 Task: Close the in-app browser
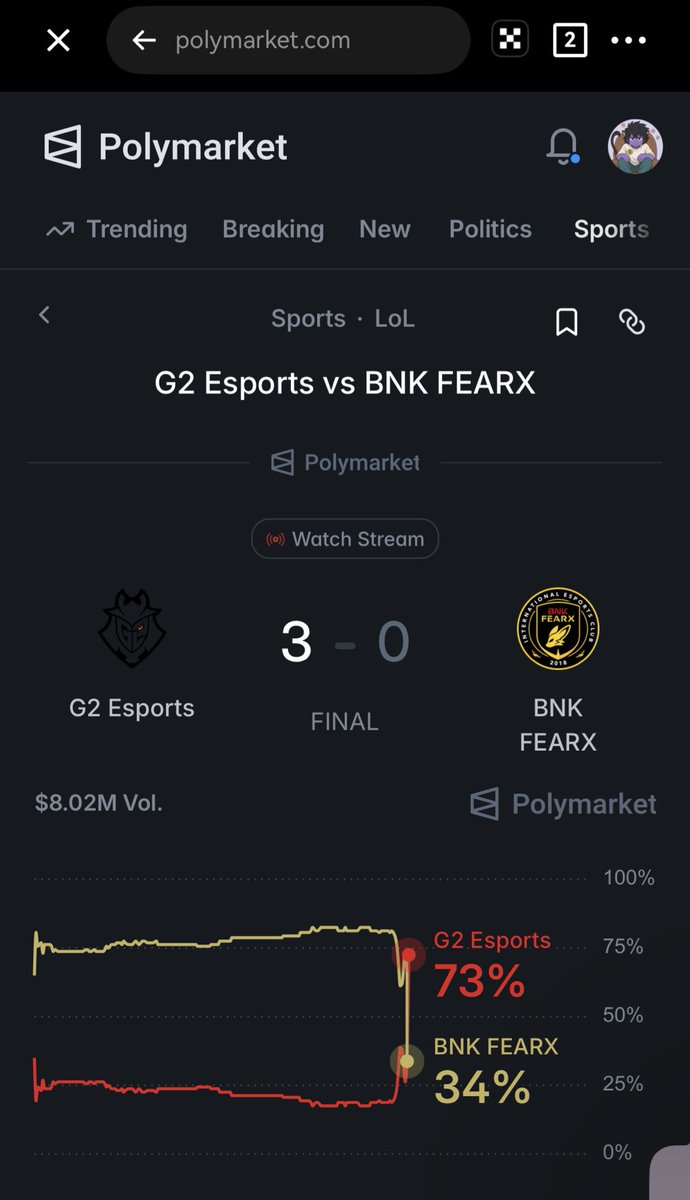click(x=58, y=41)
